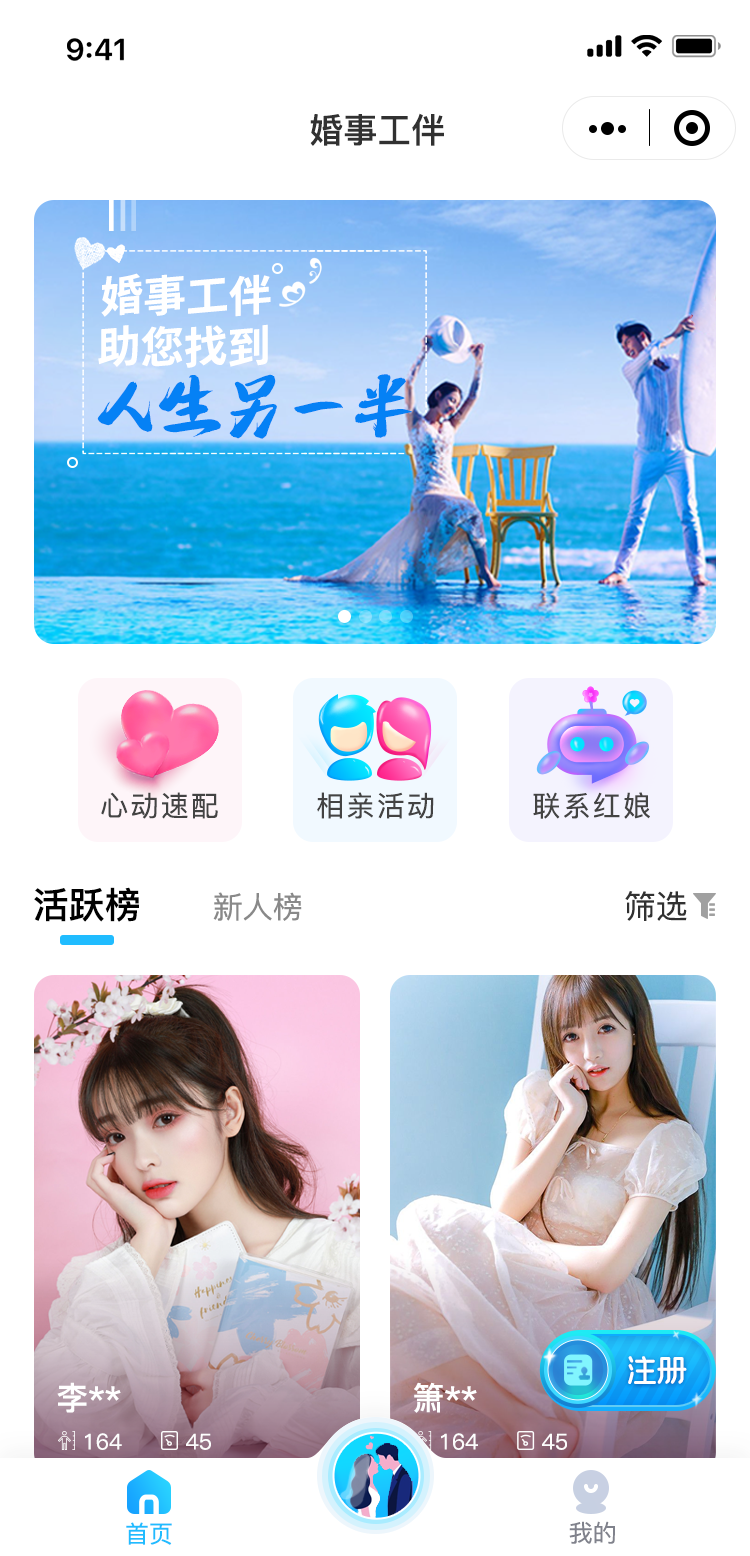Open 相亲活动 events
This screenshot has width=750, height=1556.
(375, 759)
